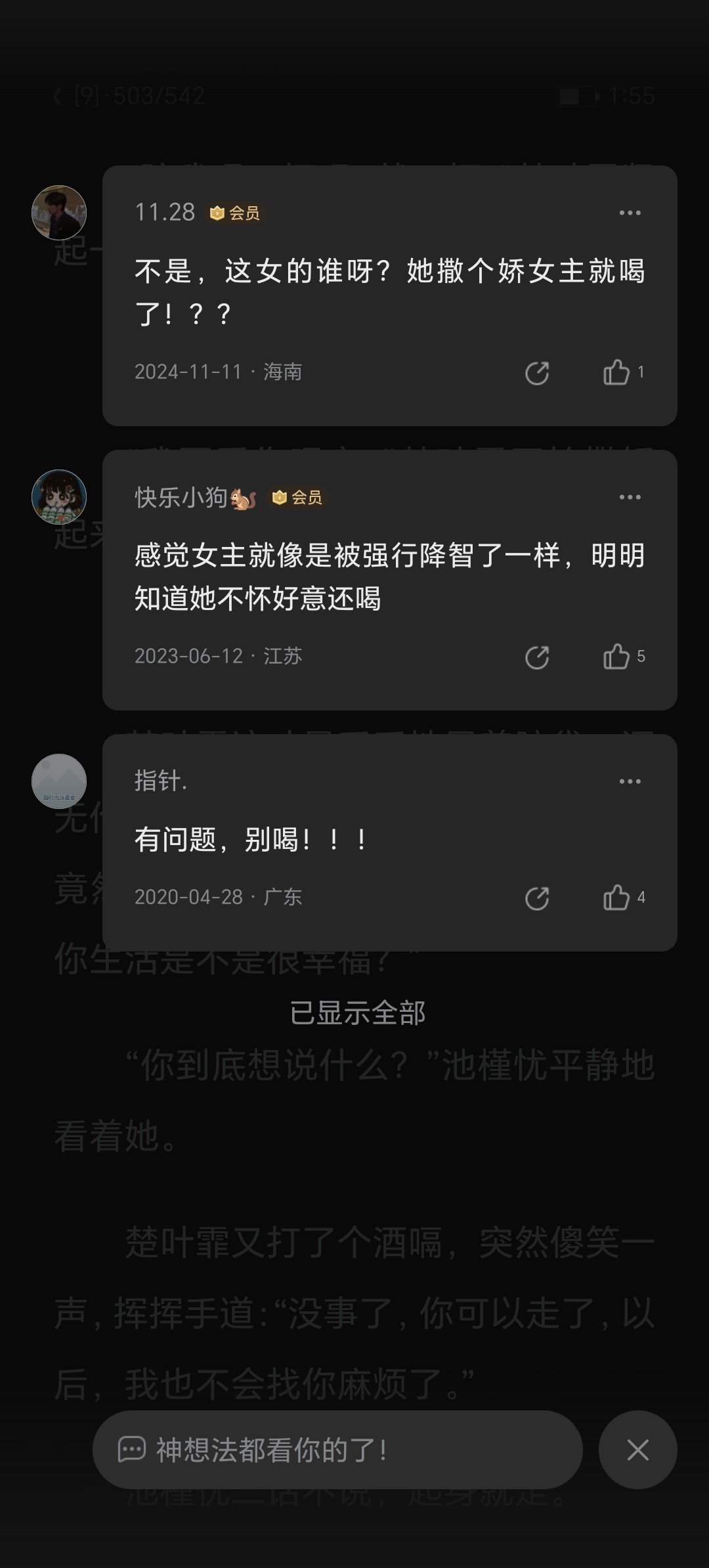Write a comment in 神想法都看你的了 field

(337, 1450)
